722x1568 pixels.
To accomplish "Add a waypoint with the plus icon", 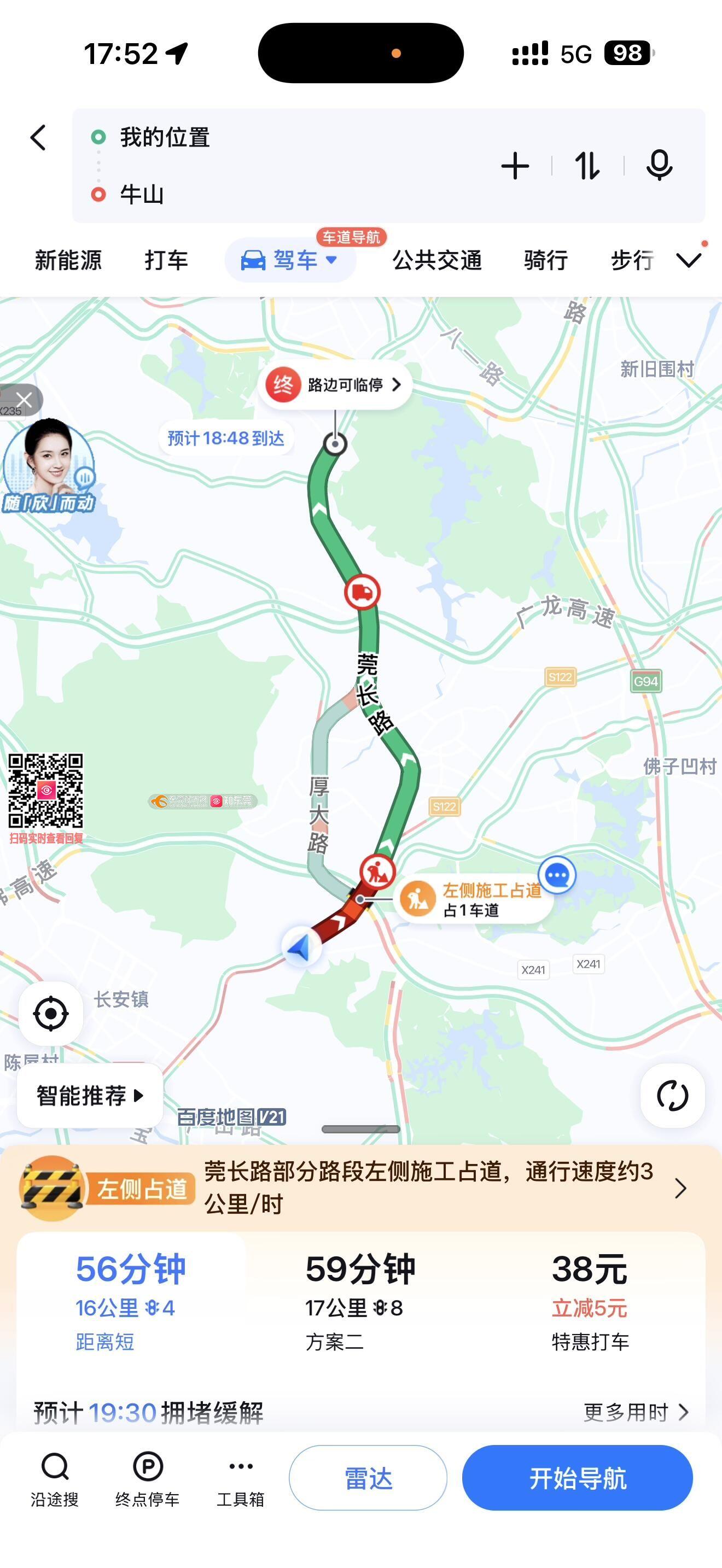I will tap(515, 166).
